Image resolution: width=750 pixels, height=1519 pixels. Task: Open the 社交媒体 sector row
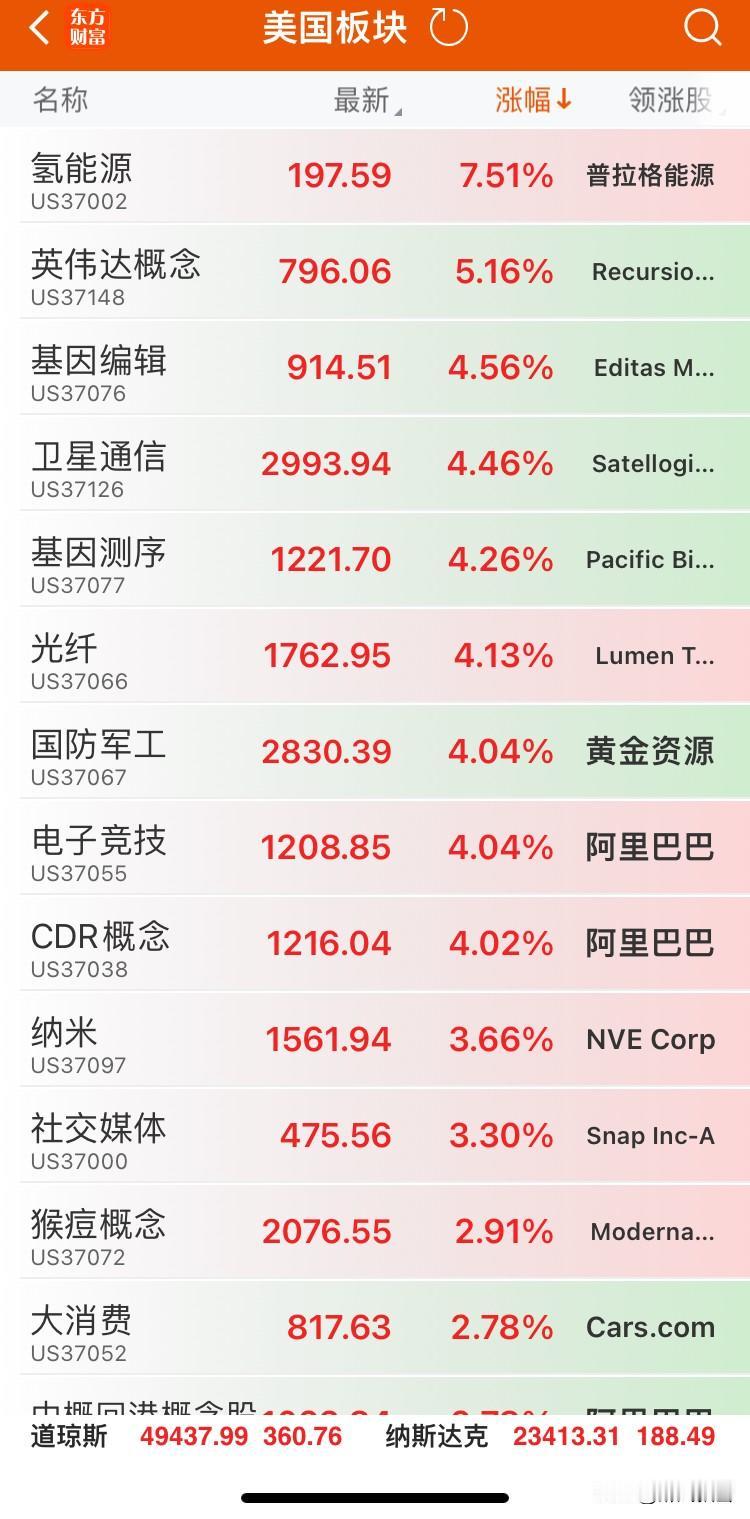(x=99, y=1136)
